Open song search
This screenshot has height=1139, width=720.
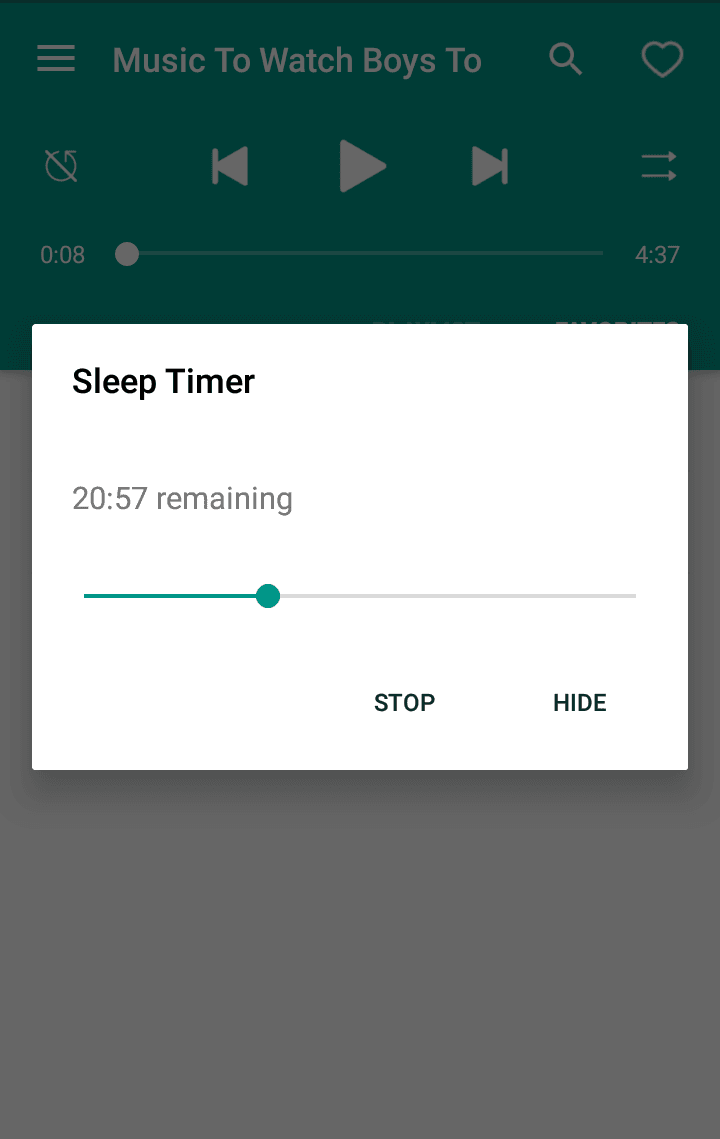click(x=566, y=60)
